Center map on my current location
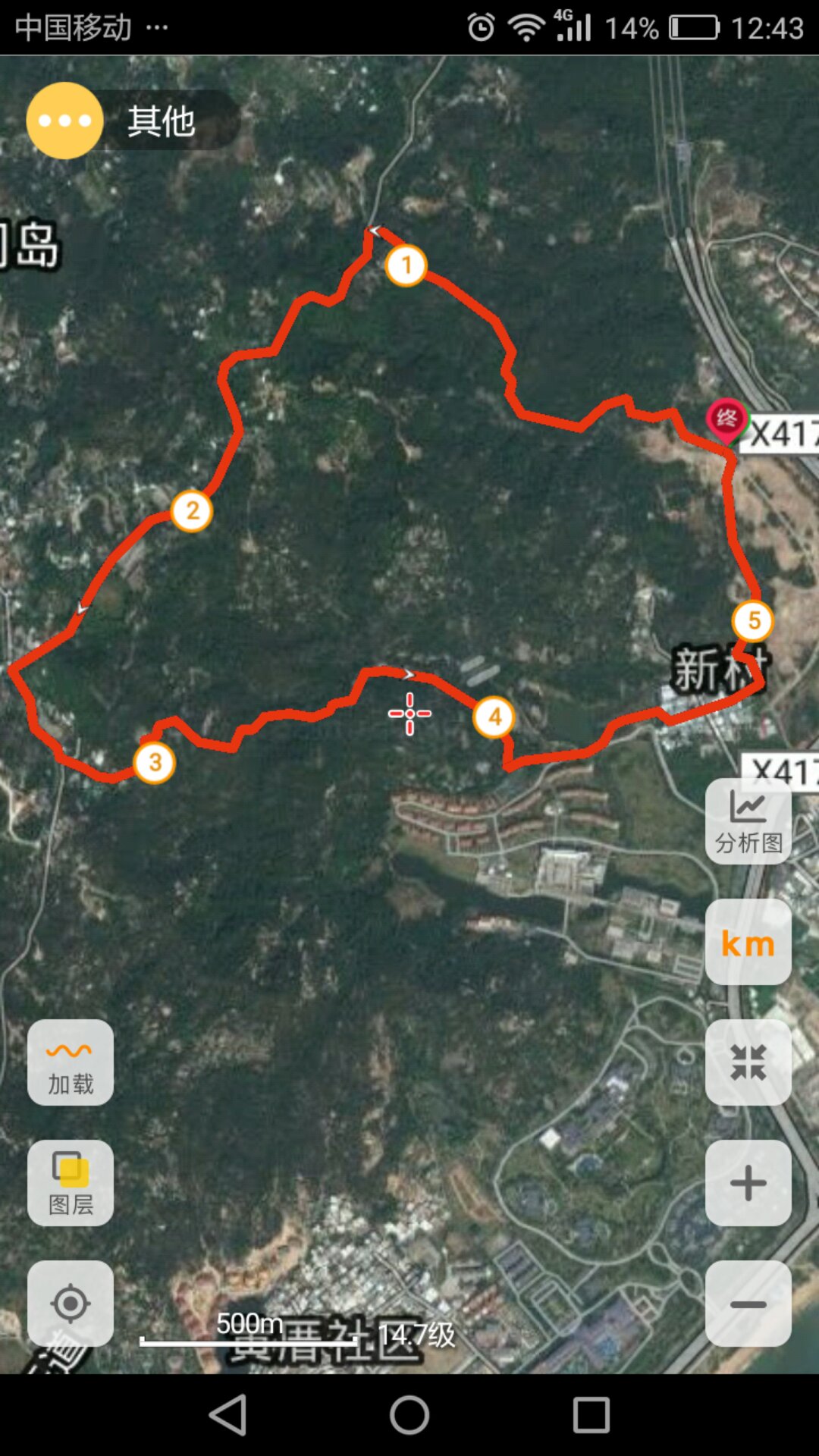819x1456 pixels. [71, 1304]
